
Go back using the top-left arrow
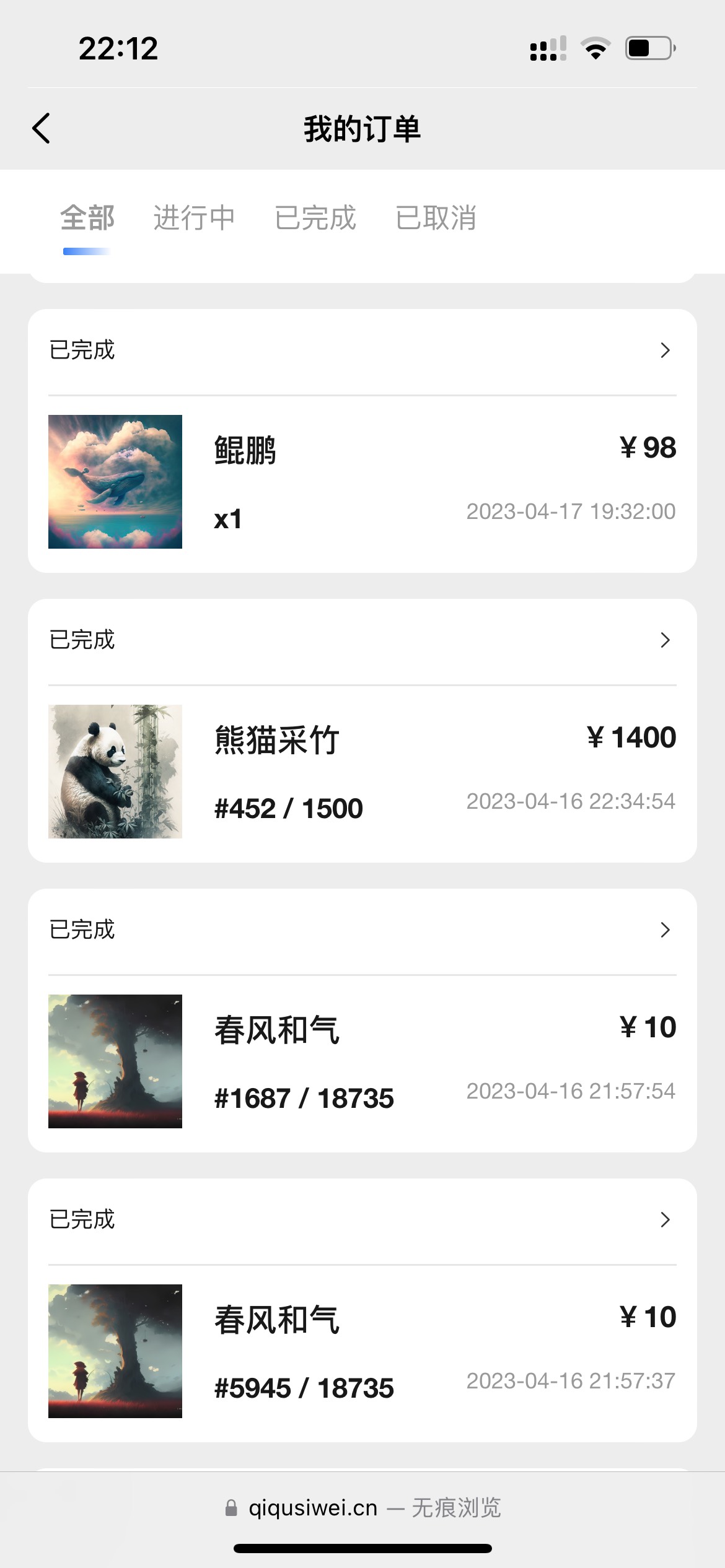pyautogui.click(x=41, y=129)
